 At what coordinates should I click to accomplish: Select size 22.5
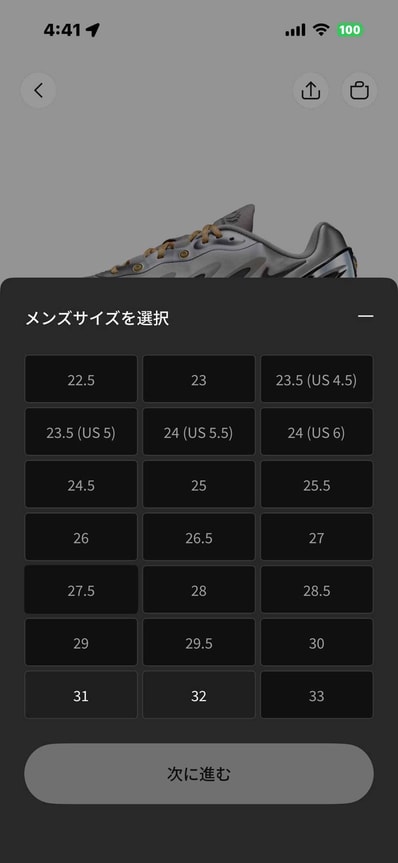tap(81, 379)
